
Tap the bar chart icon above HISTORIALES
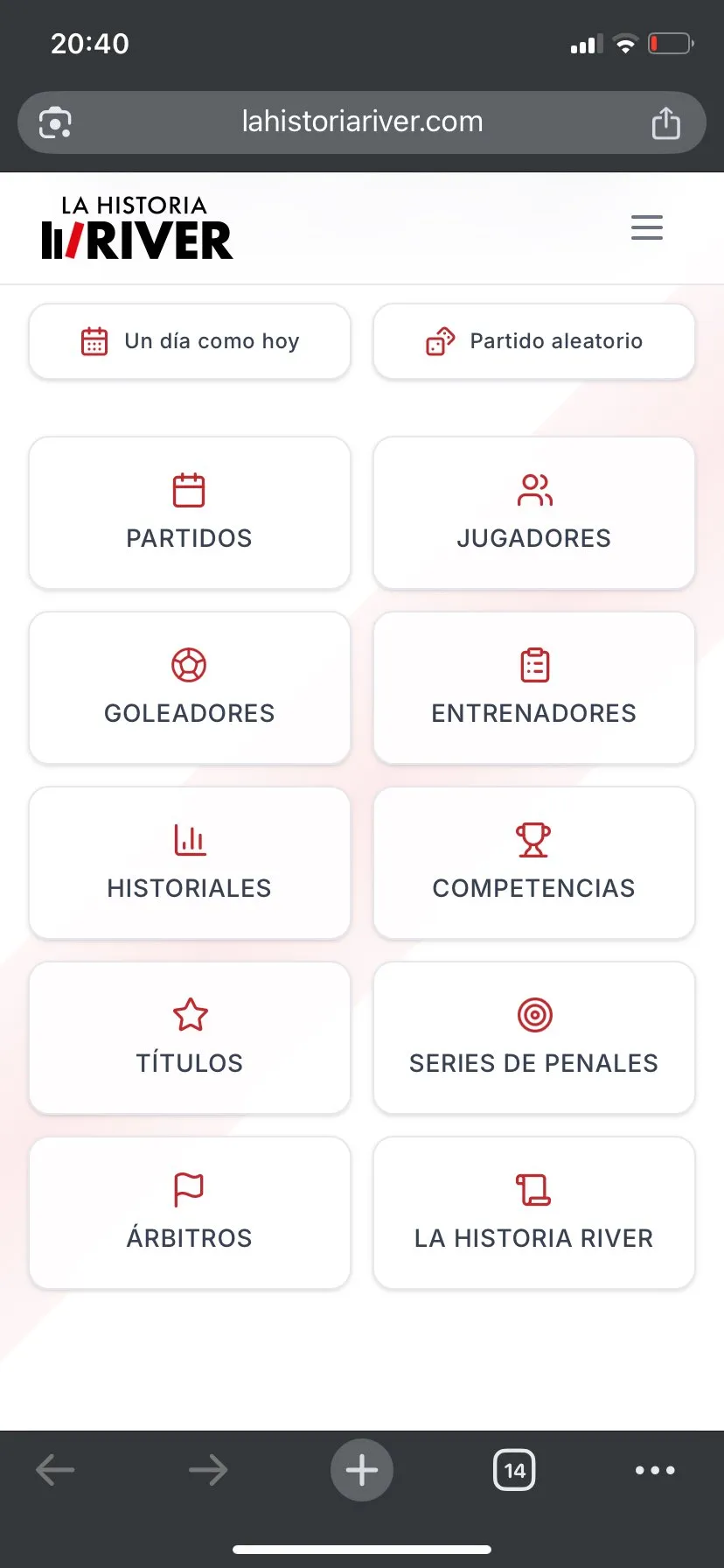189,840
